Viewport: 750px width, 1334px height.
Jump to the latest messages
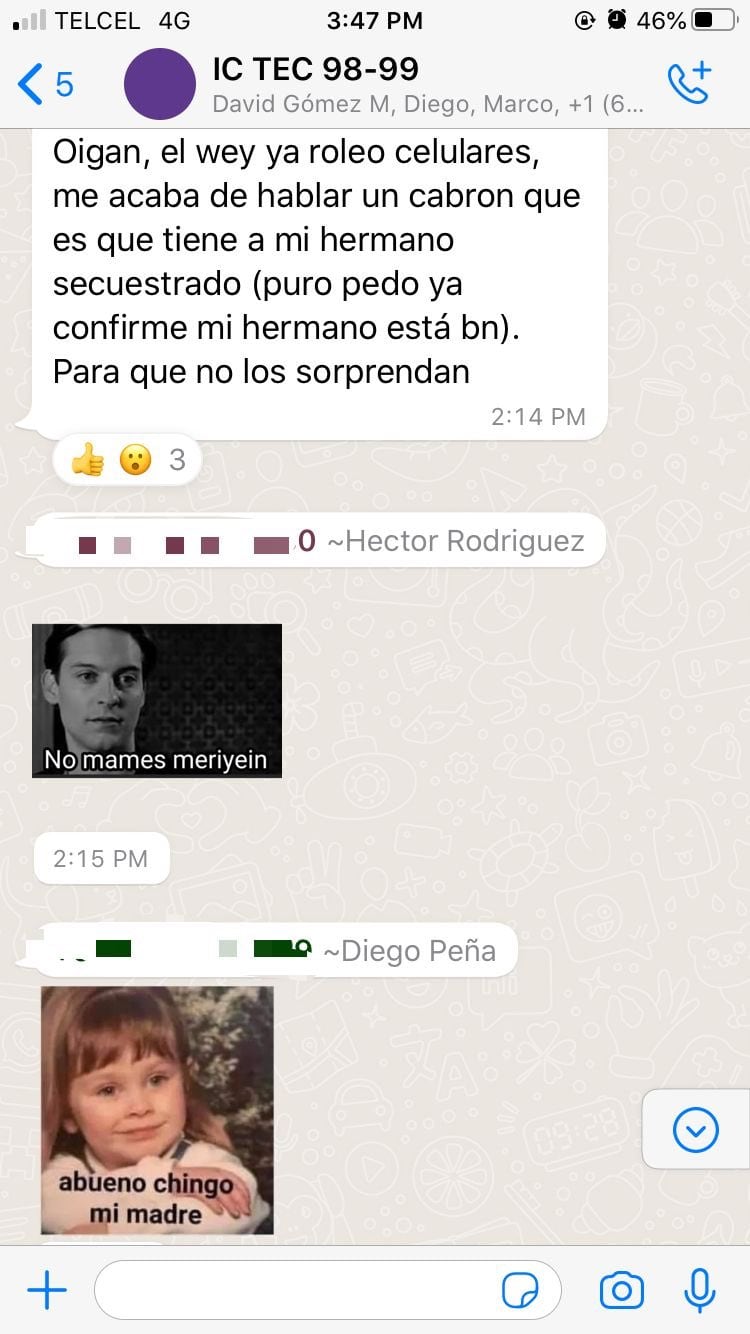[696, 1130]
